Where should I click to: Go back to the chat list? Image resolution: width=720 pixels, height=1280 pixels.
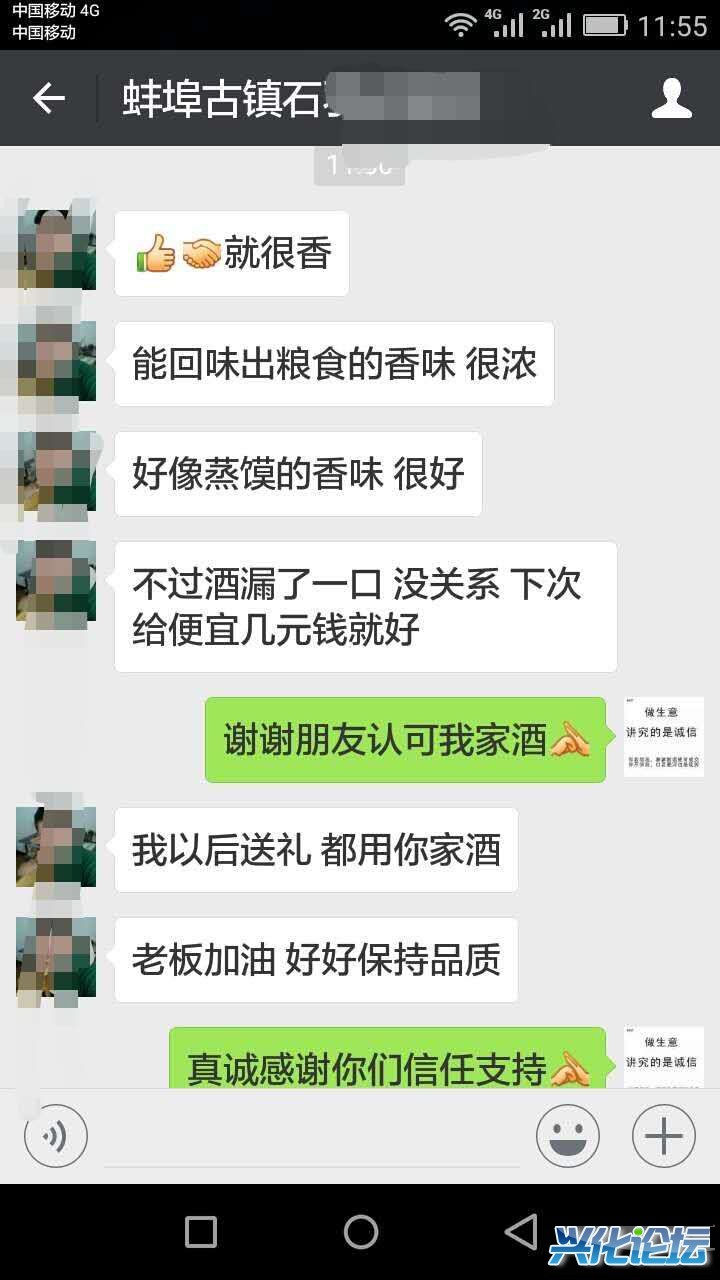pyautogui.click(x=48, y=98)
